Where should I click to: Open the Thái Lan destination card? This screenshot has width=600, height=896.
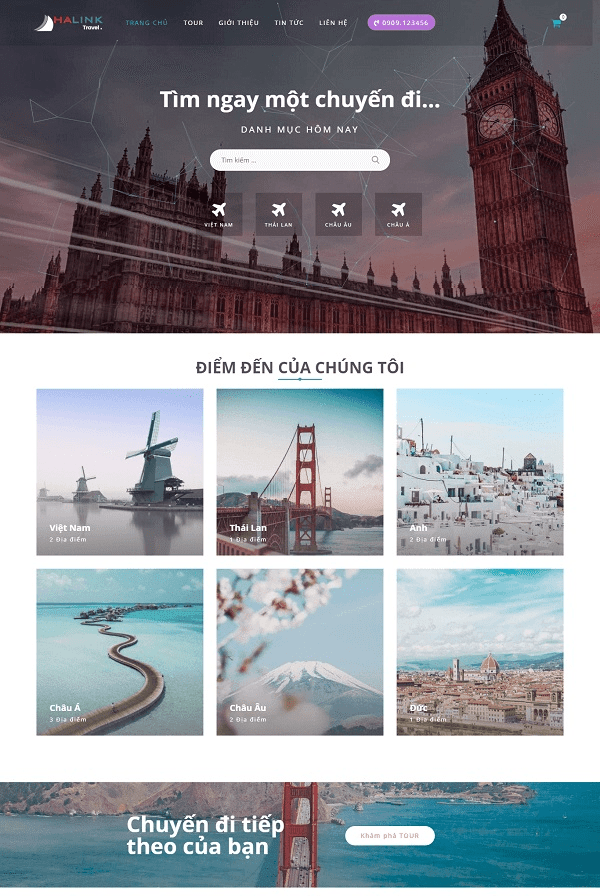[300, 472]
